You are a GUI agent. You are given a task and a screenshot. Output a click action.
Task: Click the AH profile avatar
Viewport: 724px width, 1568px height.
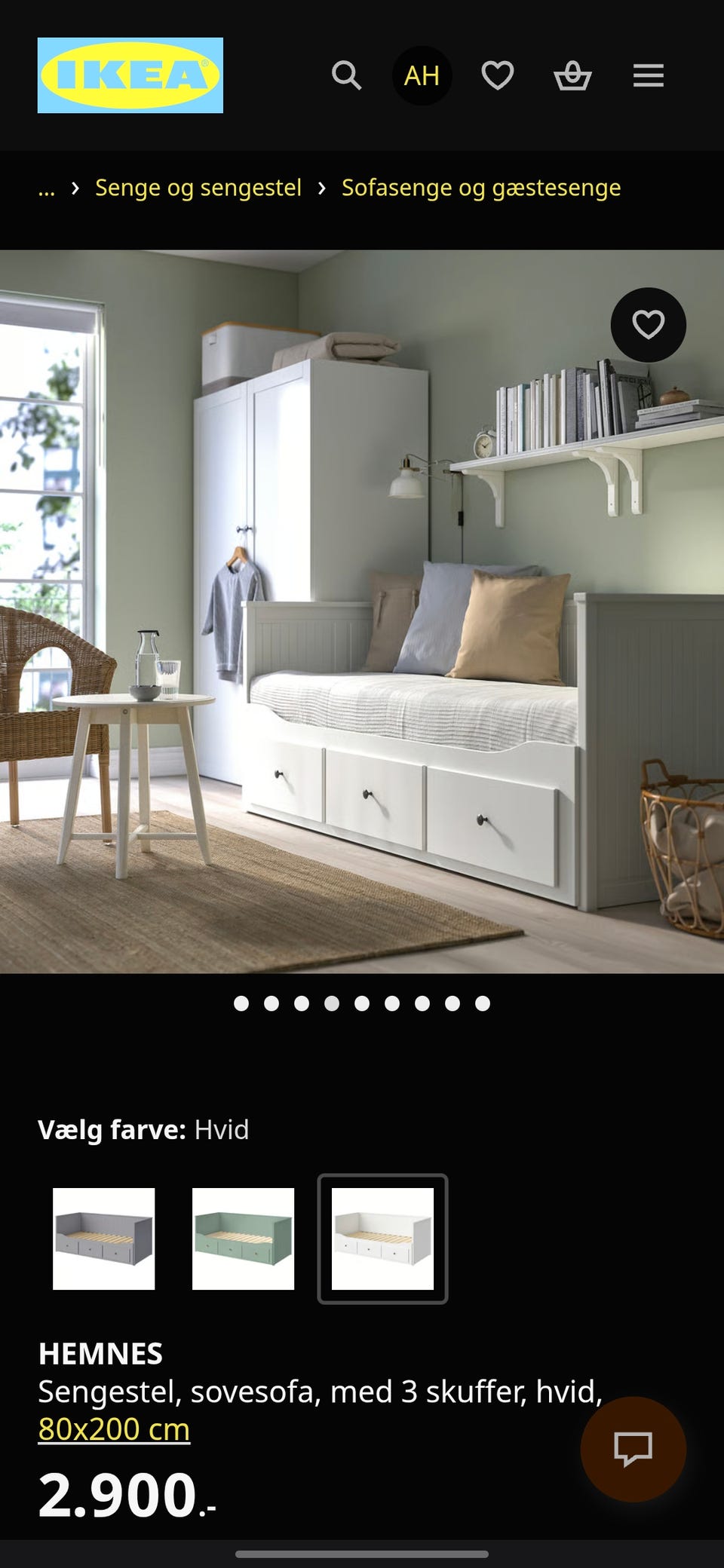[422, 75]
